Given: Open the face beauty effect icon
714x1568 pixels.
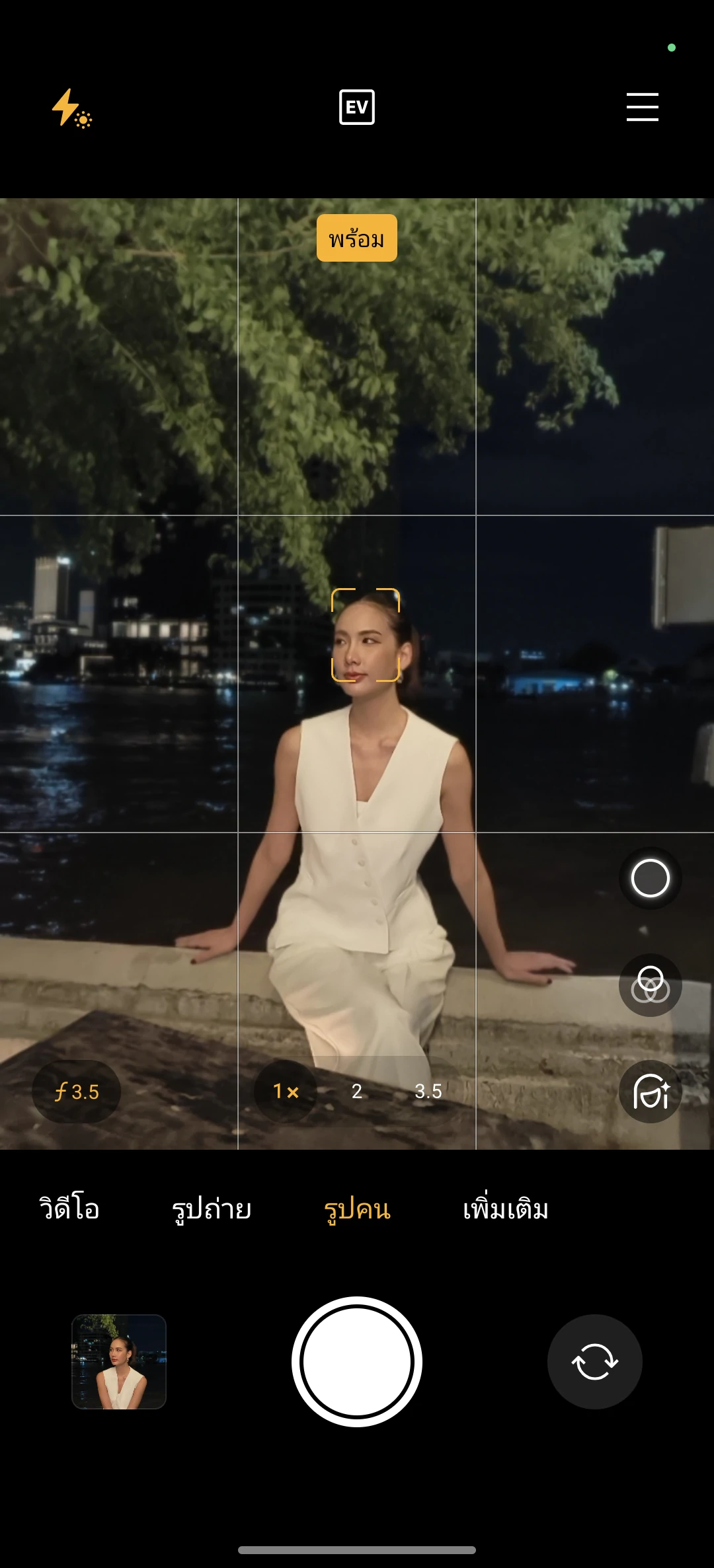Looking at the screenshot, I should pyautogui.click(x=651, y=1092).
